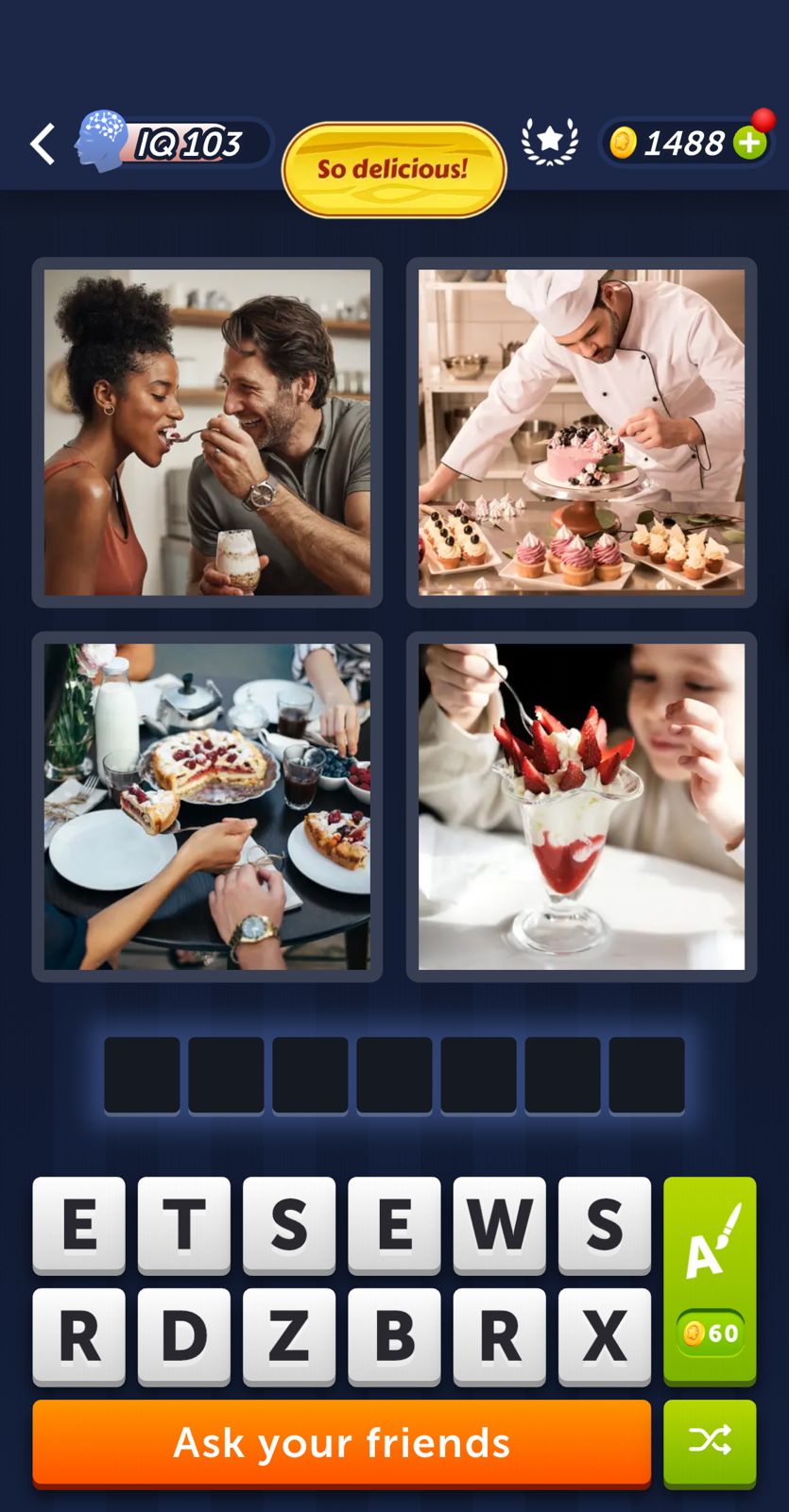Pick the letter X tile
This screenshot has height=1512, width=789.
[x=605, y=1335]
